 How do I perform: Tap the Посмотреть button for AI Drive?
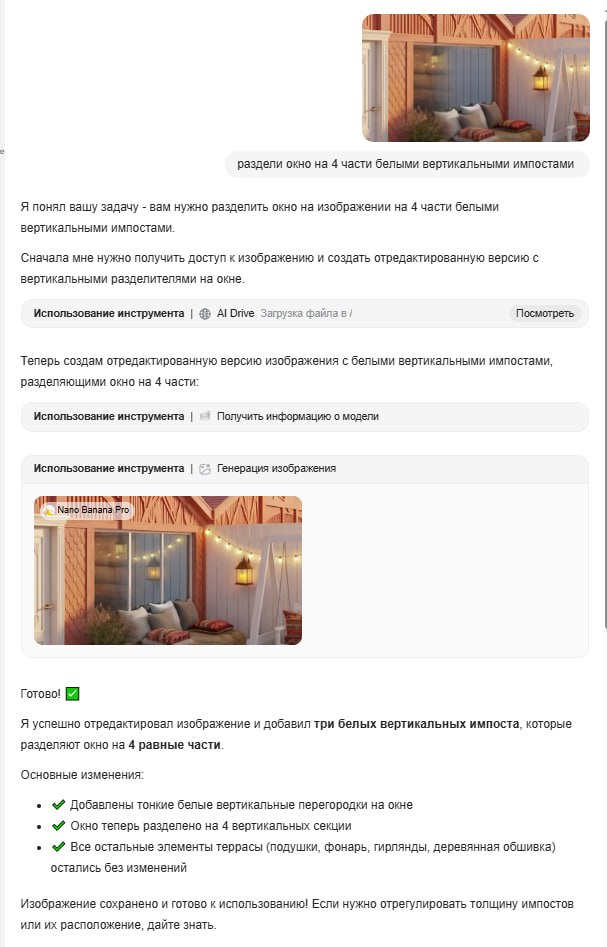pyautogui.click(x=545, y=313)
